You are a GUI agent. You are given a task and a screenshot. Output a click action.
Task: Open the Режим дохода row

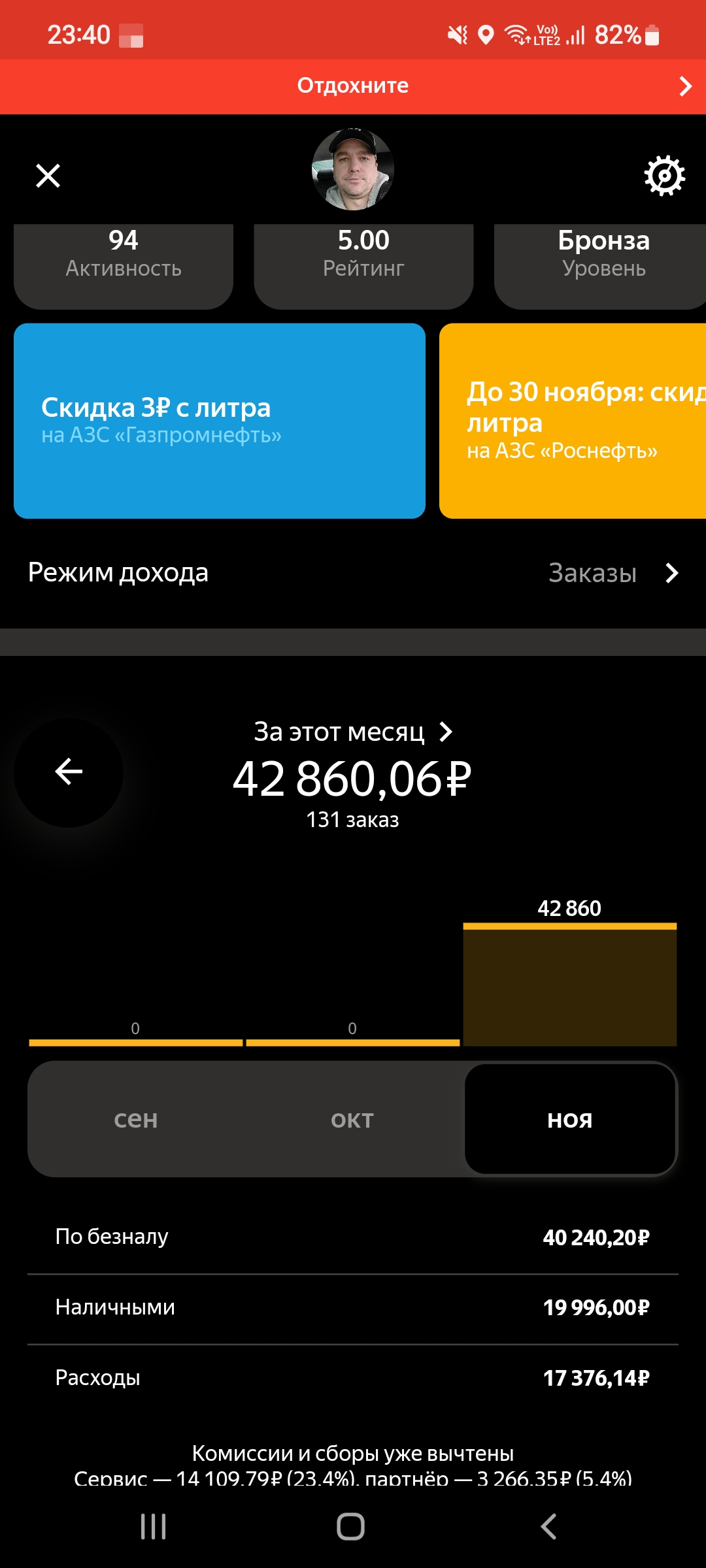pyautogui.click(x=353, y=573)
